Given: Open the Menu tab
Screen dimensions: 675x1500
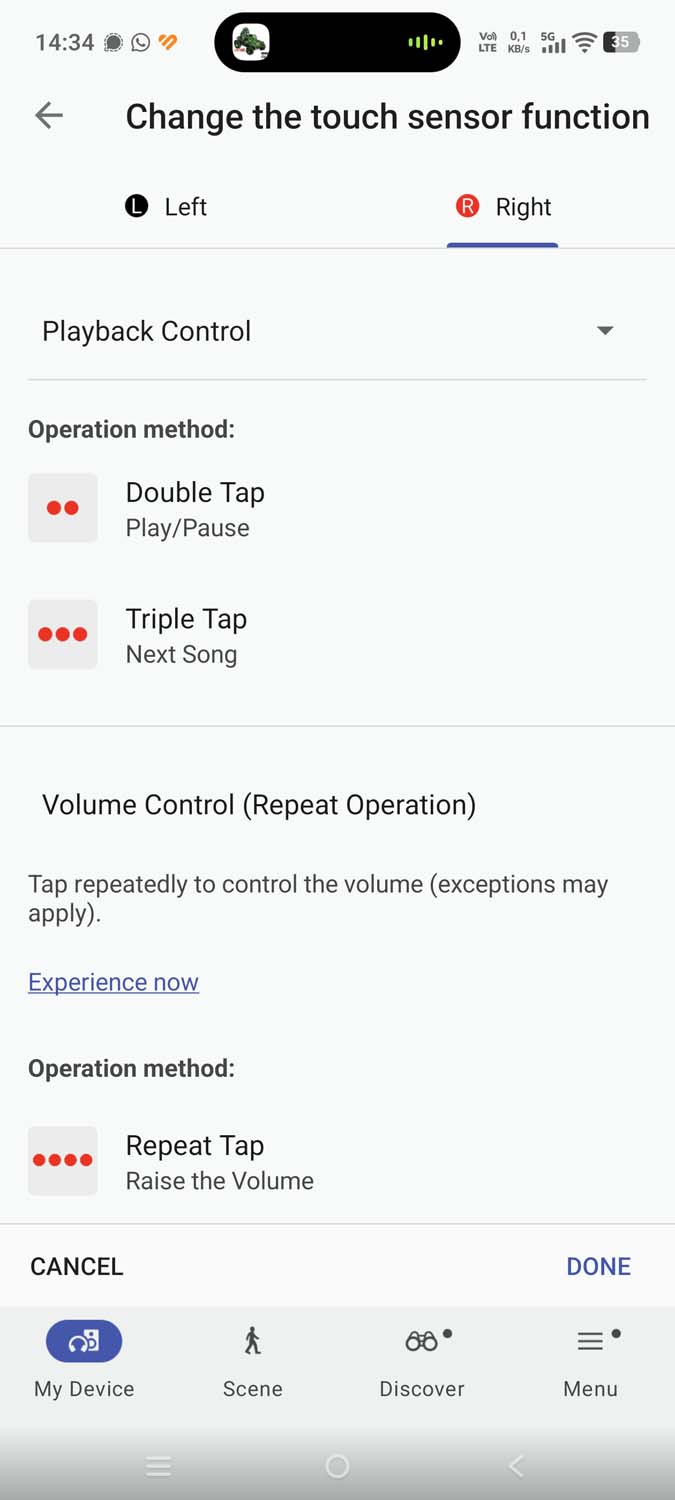Looking at the screenshot, I should (590, 1359).
